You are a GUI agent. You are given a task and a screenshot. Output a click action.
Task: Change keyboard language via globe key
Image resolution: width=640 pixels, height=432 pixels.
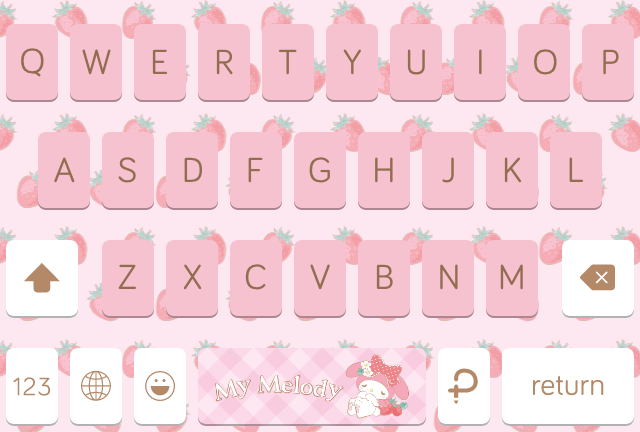(x=96, y=386)
